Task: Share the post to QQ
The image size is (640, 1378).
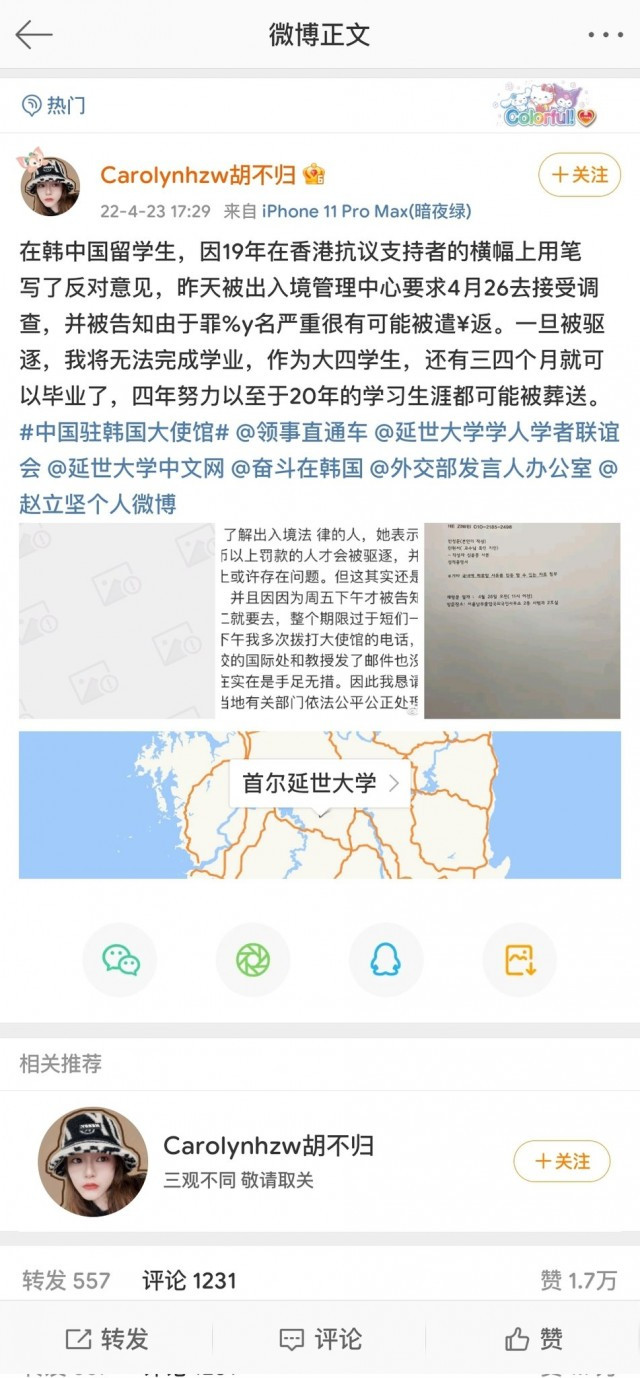Action: click(386, 960)
